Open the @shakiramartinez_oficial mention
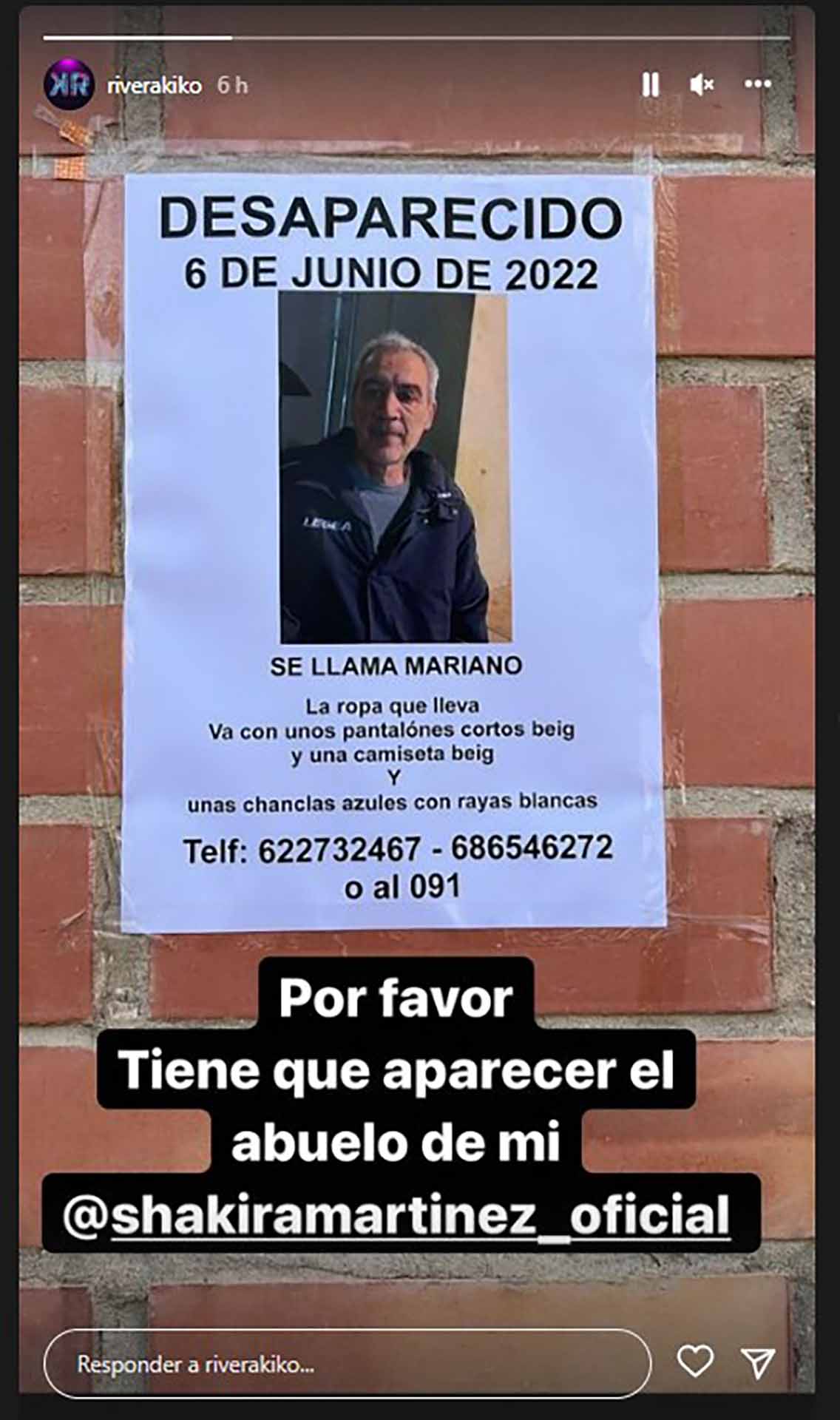The width and height of the screenshot is (840, 1420). click(398, 1216)
